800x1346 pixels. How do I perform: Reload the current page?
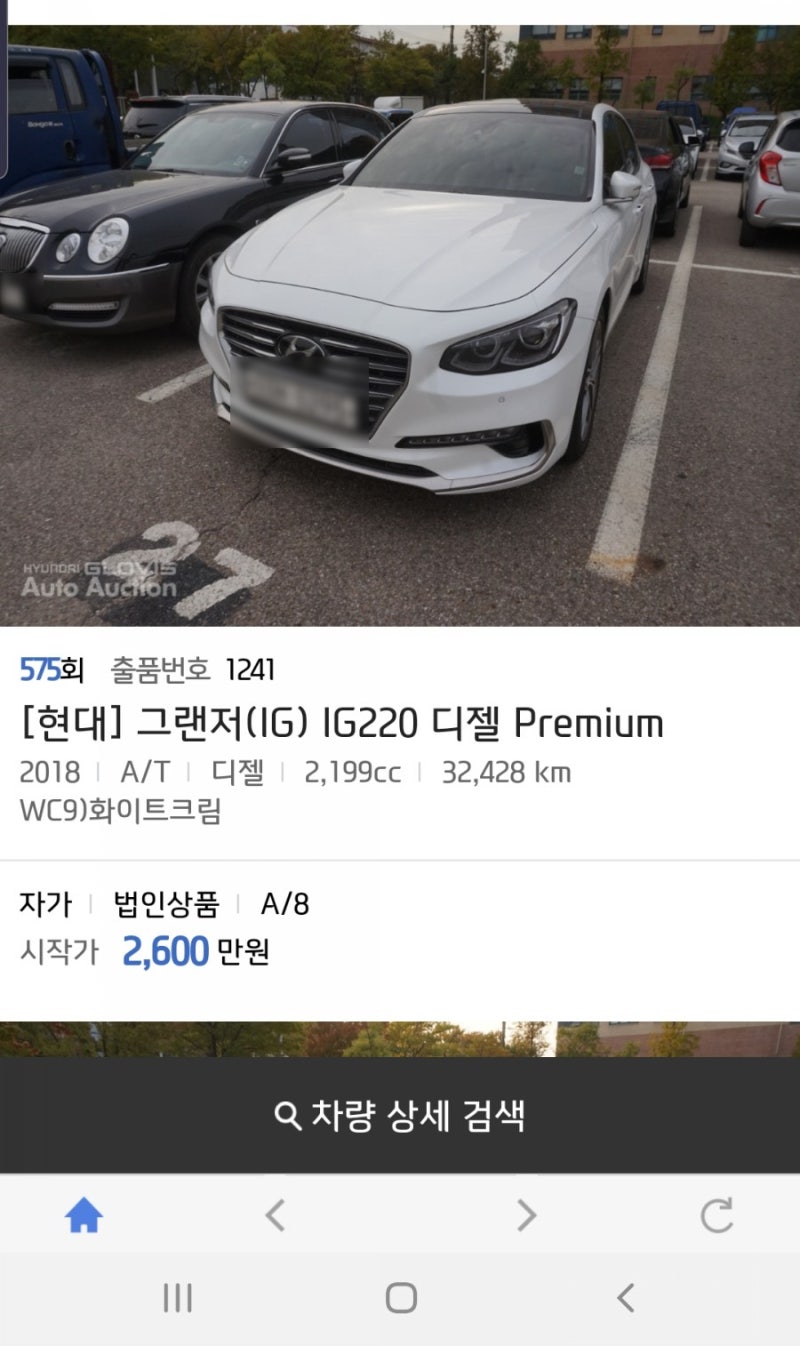[x=716, y=1215]
